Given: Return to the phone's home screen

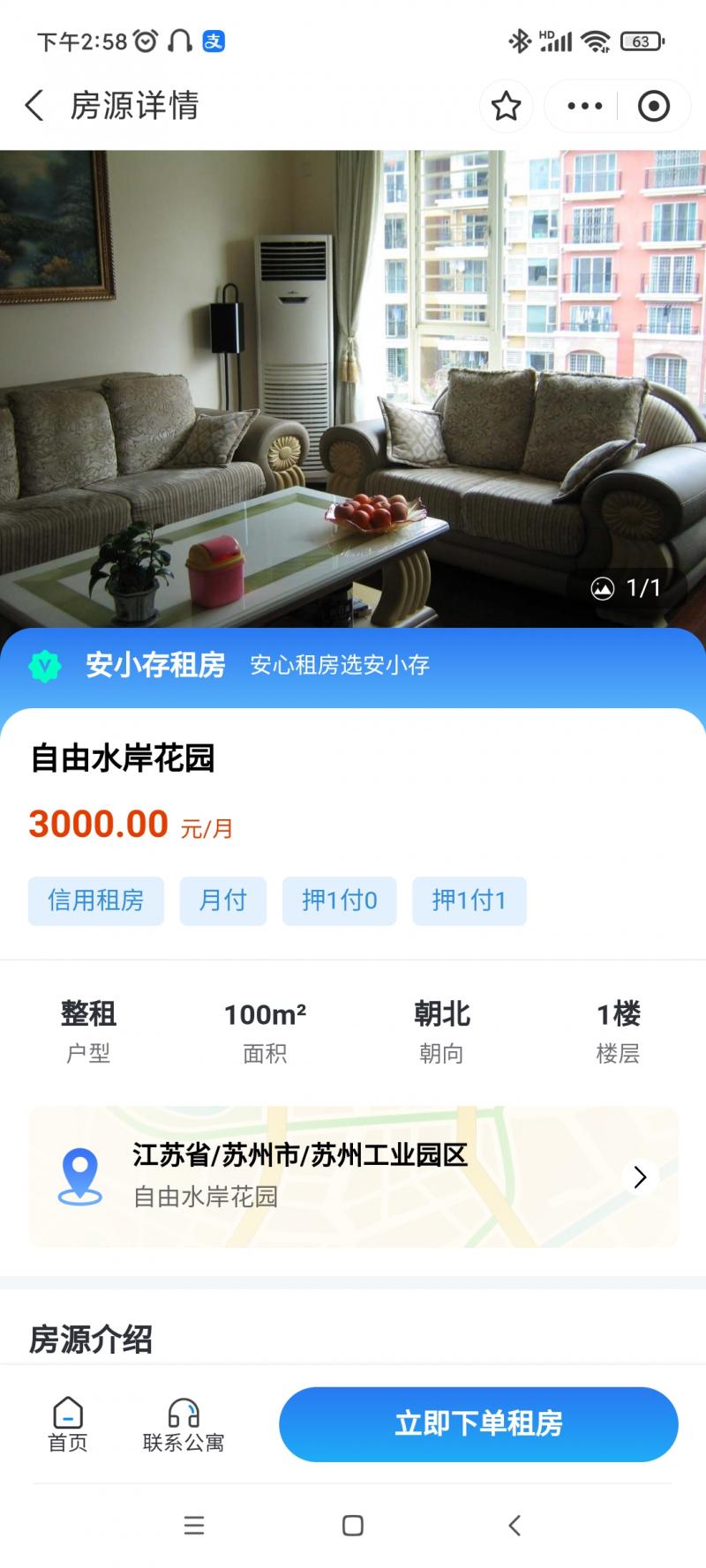Looking at the screenshot, I should (x=353, y=1525).
